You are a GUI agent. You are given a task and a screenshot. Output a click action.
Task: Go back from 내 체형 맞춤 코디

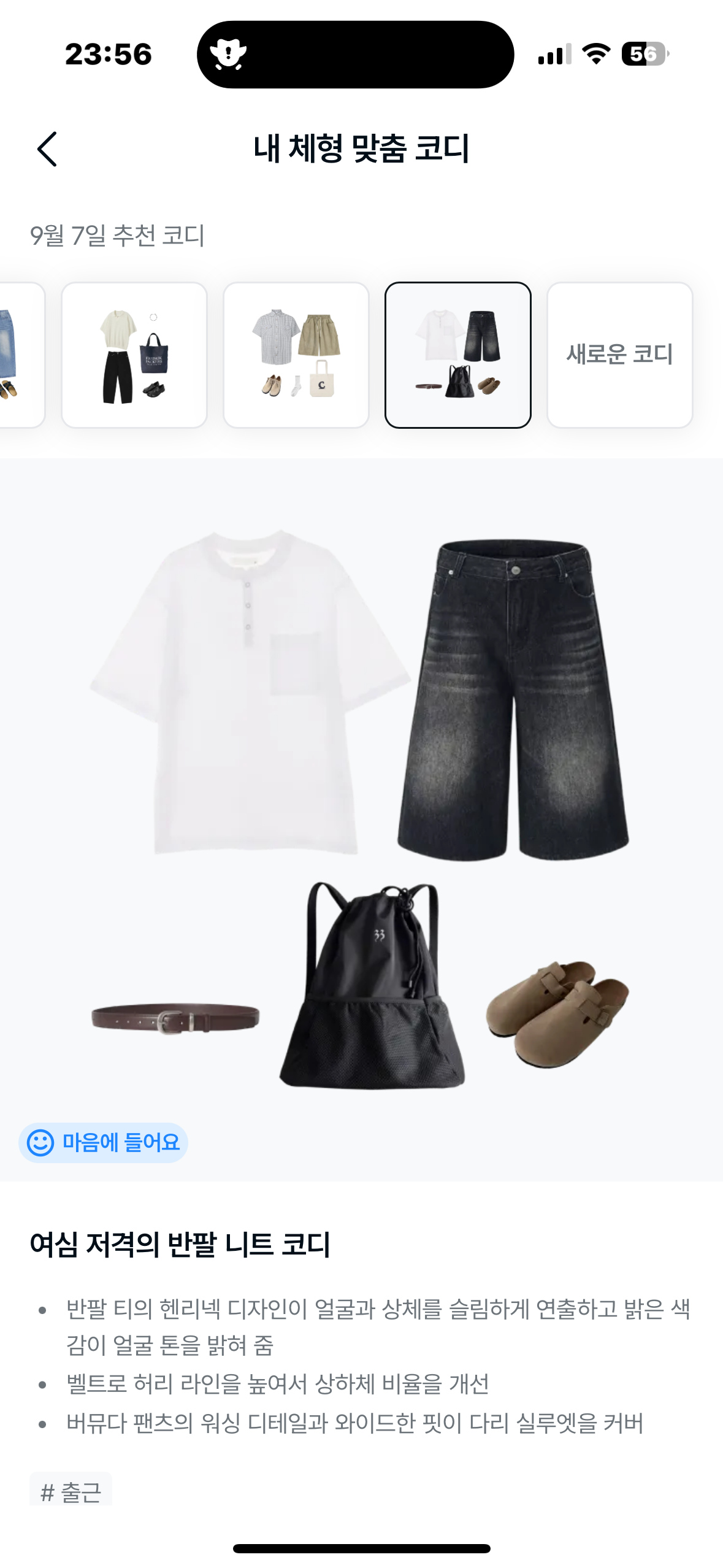[x=47, y=149]
